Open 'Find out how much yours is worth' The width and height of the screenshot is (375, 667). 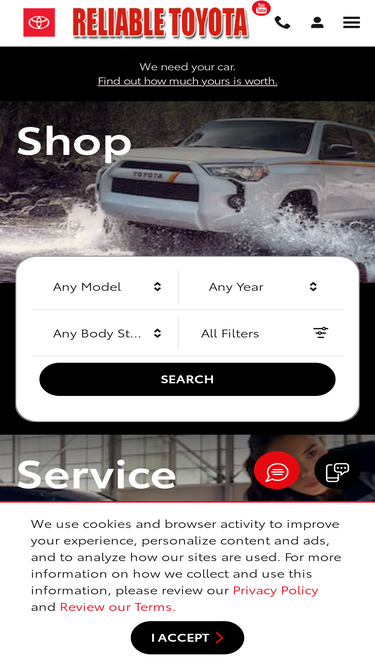(188, 81)
